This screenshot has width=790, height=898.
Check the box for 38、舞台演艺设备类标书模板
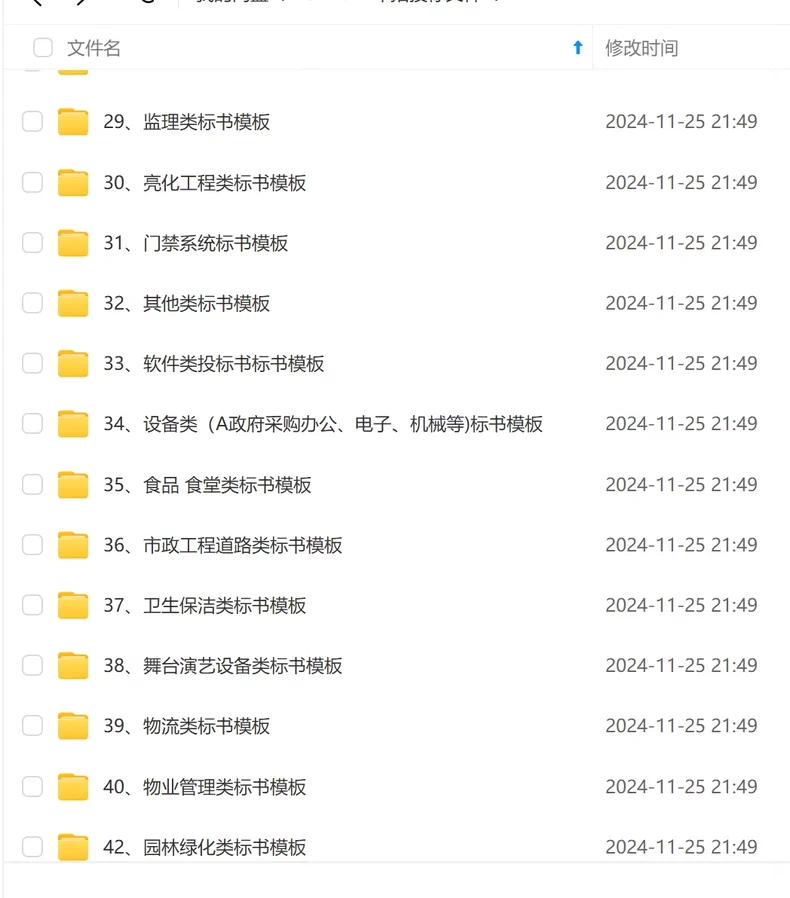pos(33,665)
